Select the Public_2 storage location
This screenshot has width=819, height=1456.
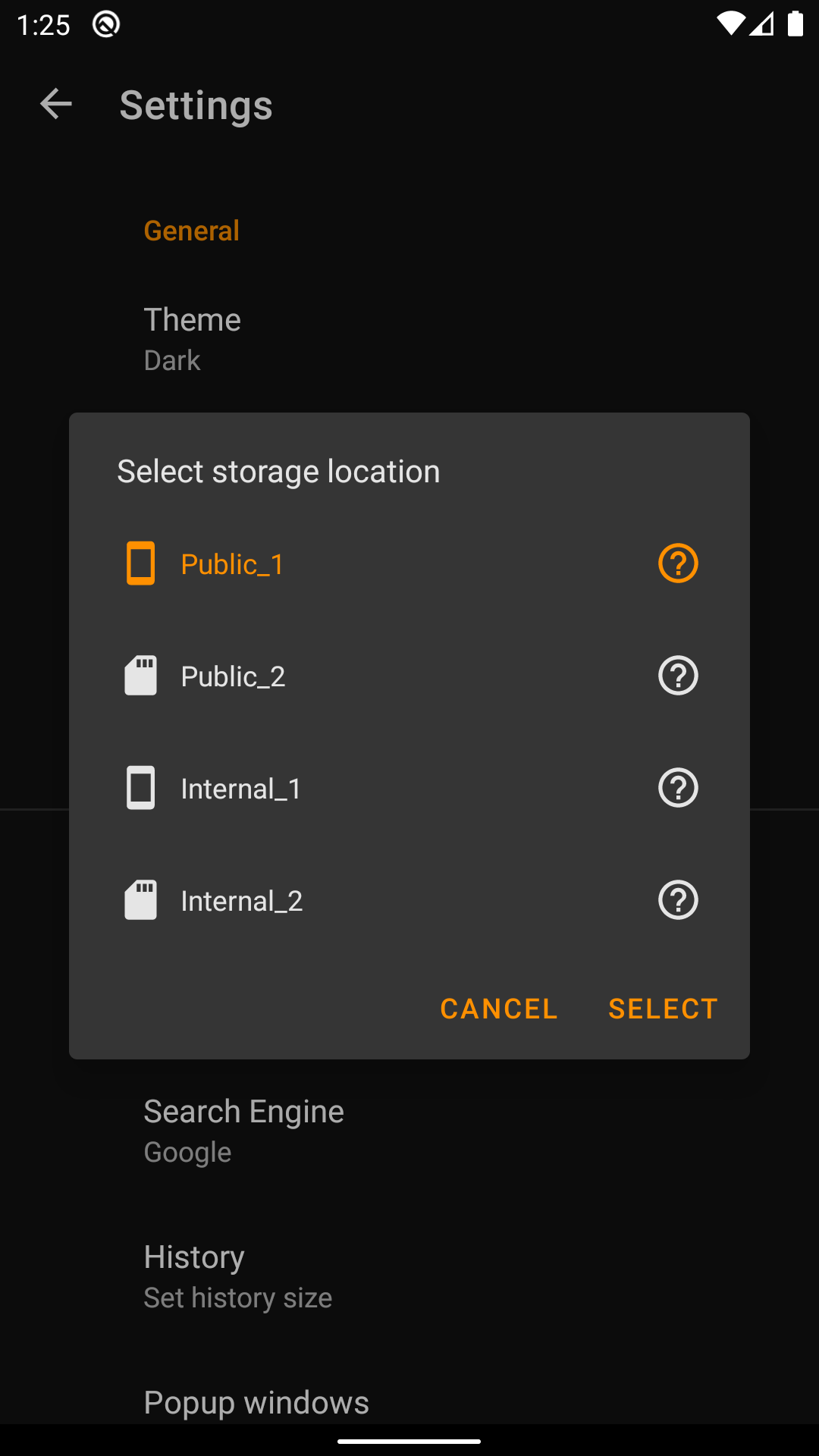[232, 675]
